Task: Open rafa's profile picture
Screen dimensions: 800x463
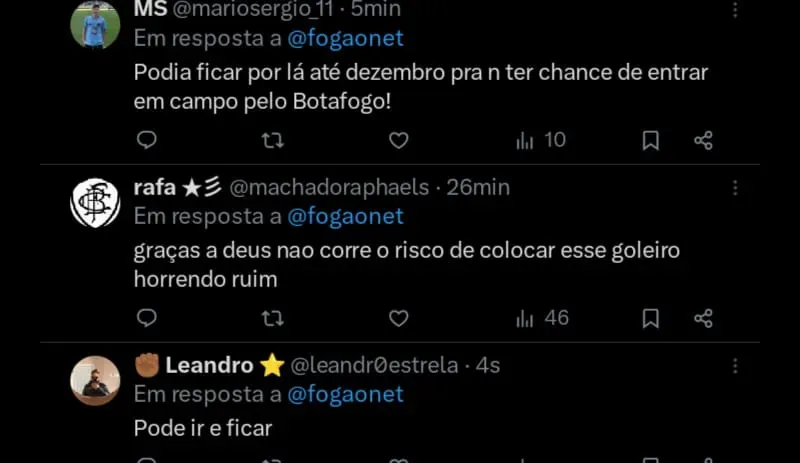Action: tap(95, 203)
